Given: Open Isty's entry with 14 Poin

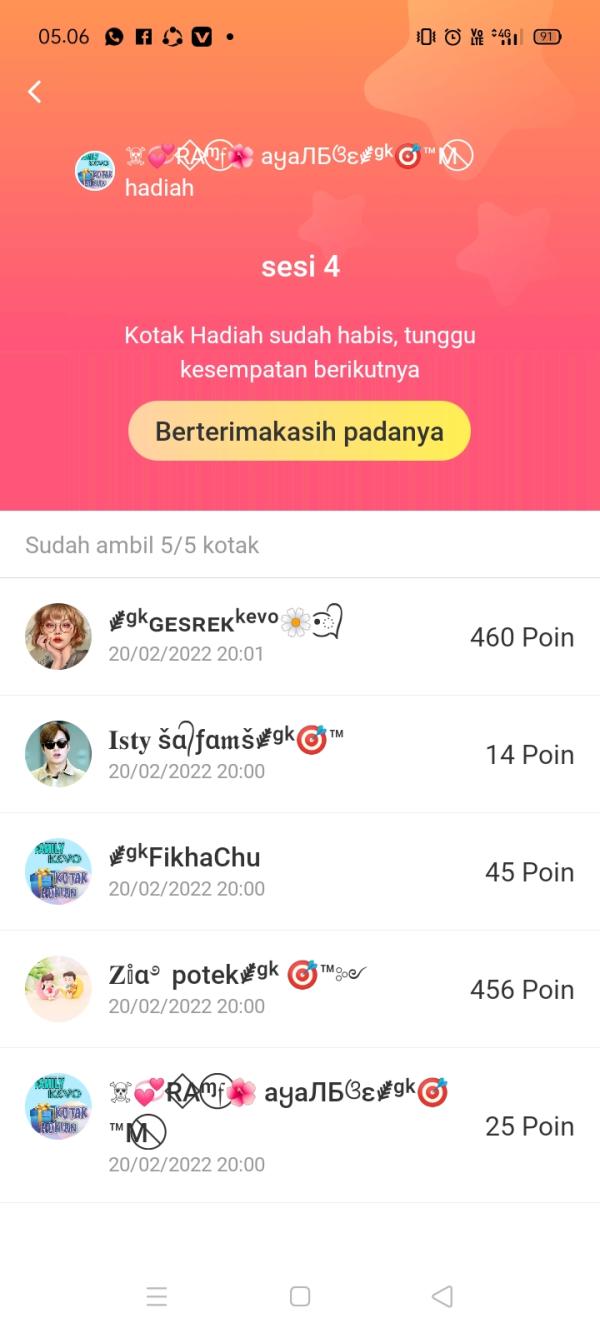Looking at the screenshot, I should 300,754.
